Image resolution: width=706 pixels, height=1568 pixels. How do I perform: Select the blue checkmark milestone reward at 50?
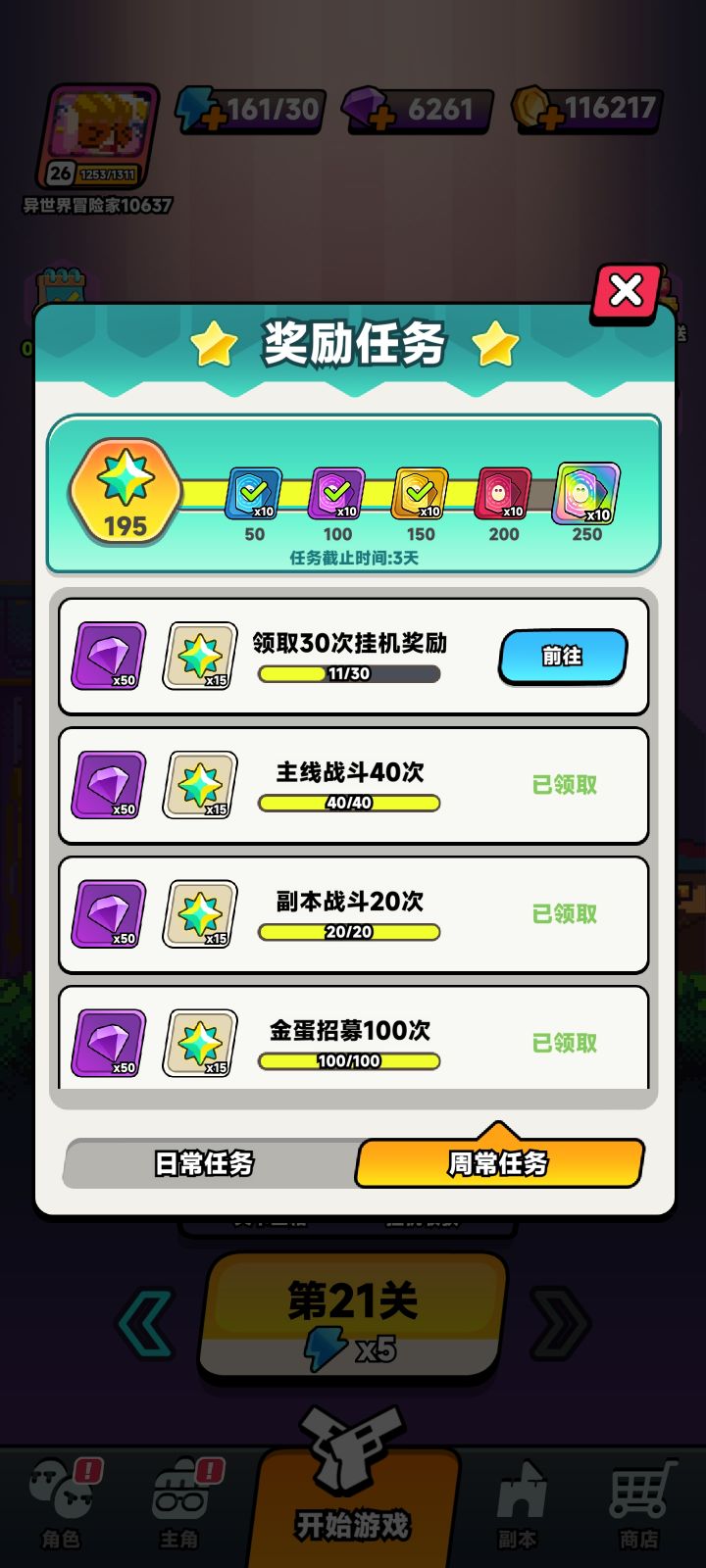coord(255,495)
